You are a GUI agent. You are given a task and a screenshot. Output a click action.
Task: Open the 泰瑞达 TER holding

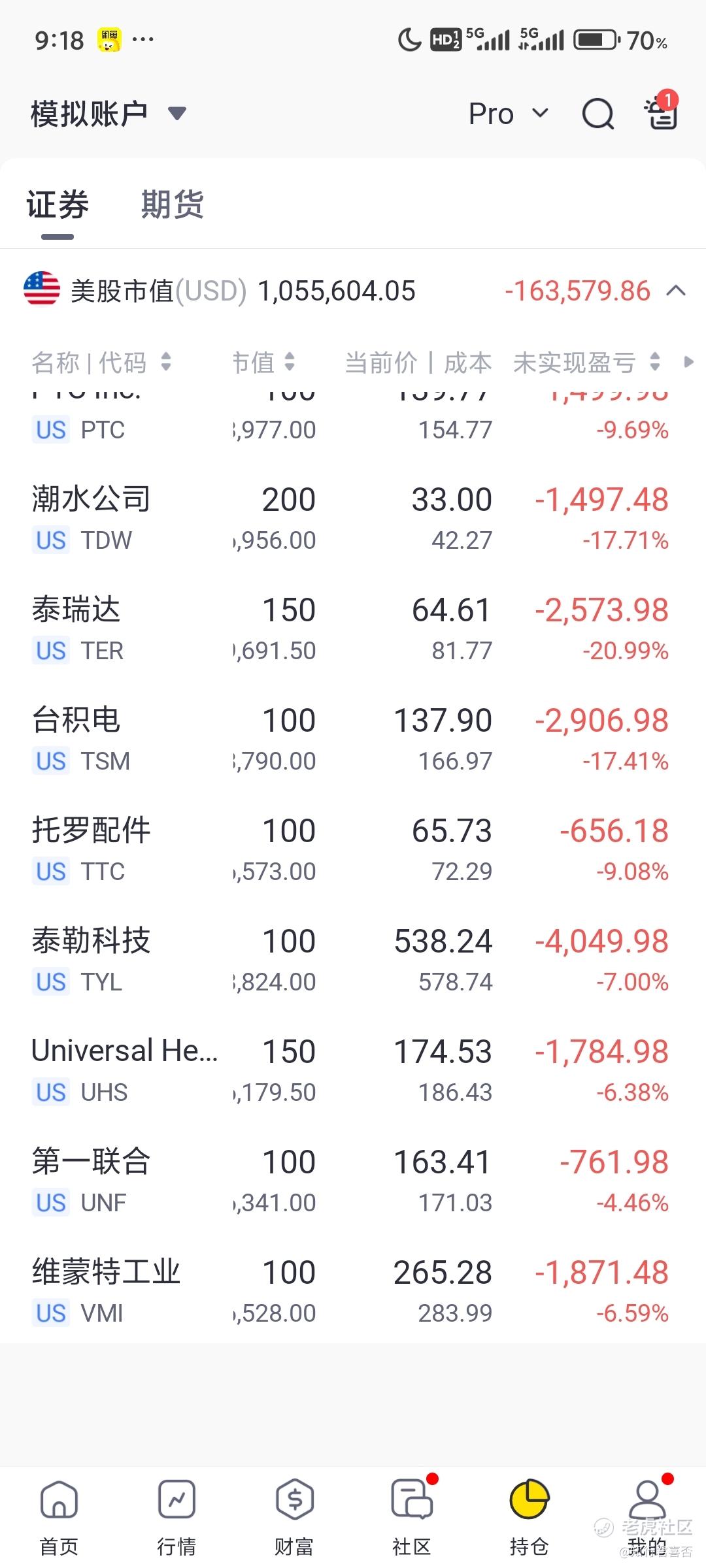[x=353, y=629]
